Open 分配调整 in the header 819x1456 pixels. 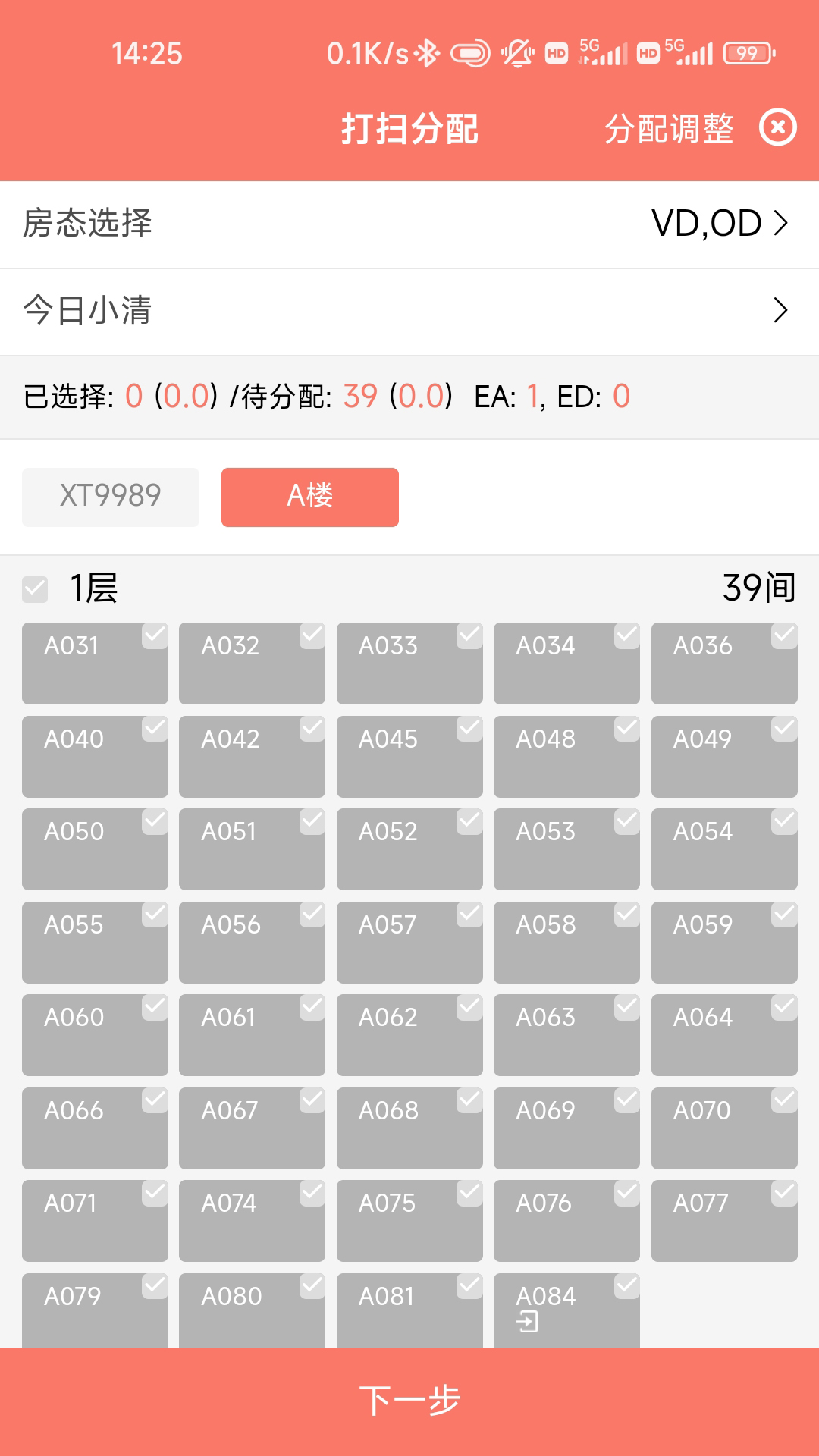click(x=669, y=128)
